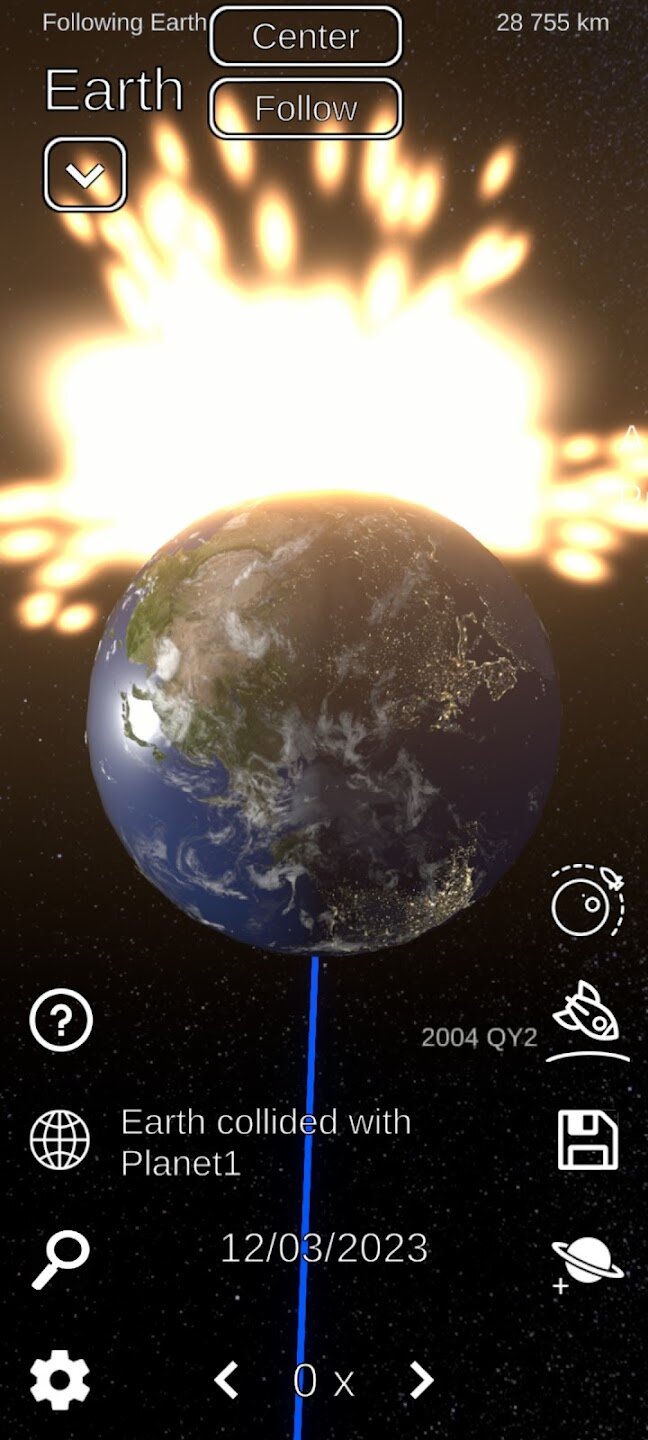
Task: Add a new planet
Action: (x=587, y=1263)
